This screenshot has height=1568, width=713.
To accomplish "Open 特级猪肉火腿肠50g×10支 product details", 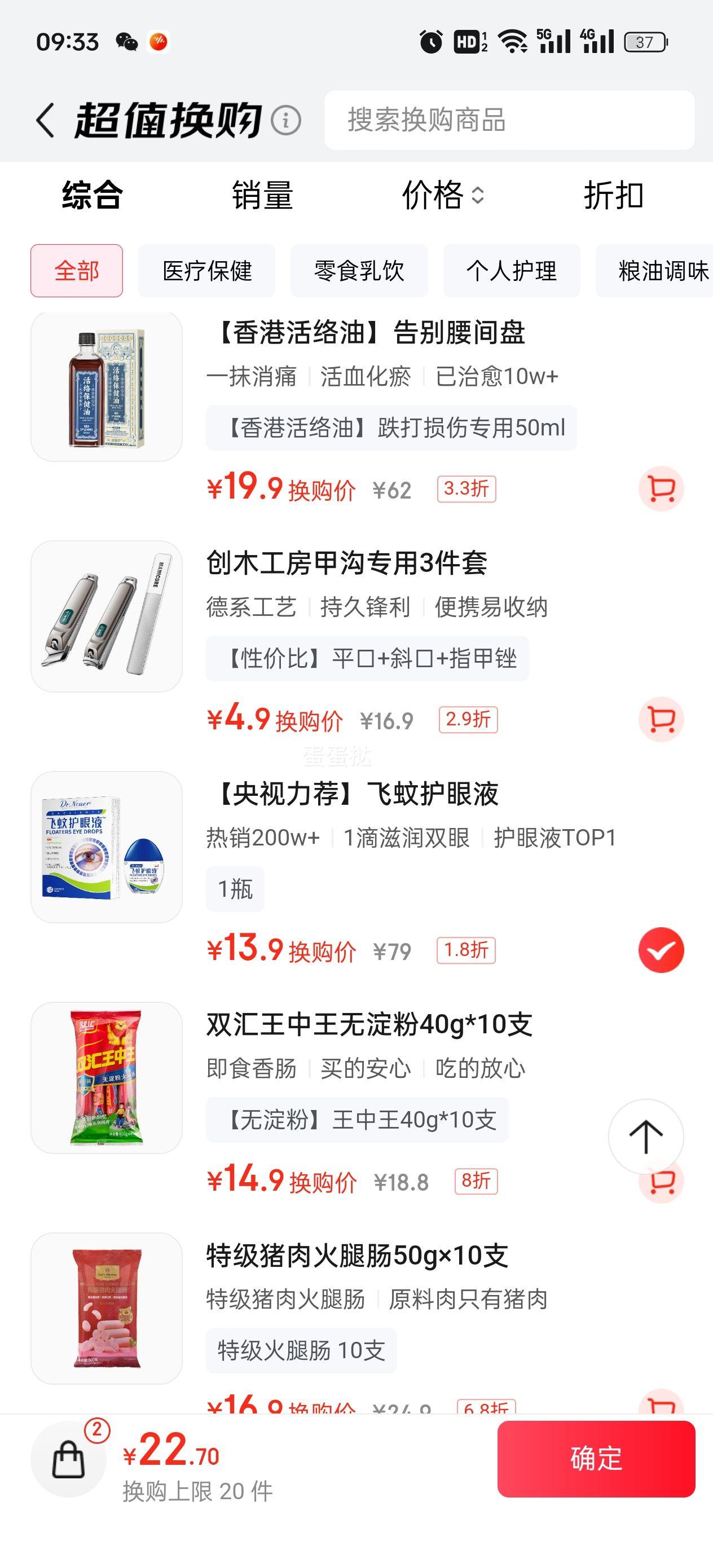I will click(x=356, y=1256).
